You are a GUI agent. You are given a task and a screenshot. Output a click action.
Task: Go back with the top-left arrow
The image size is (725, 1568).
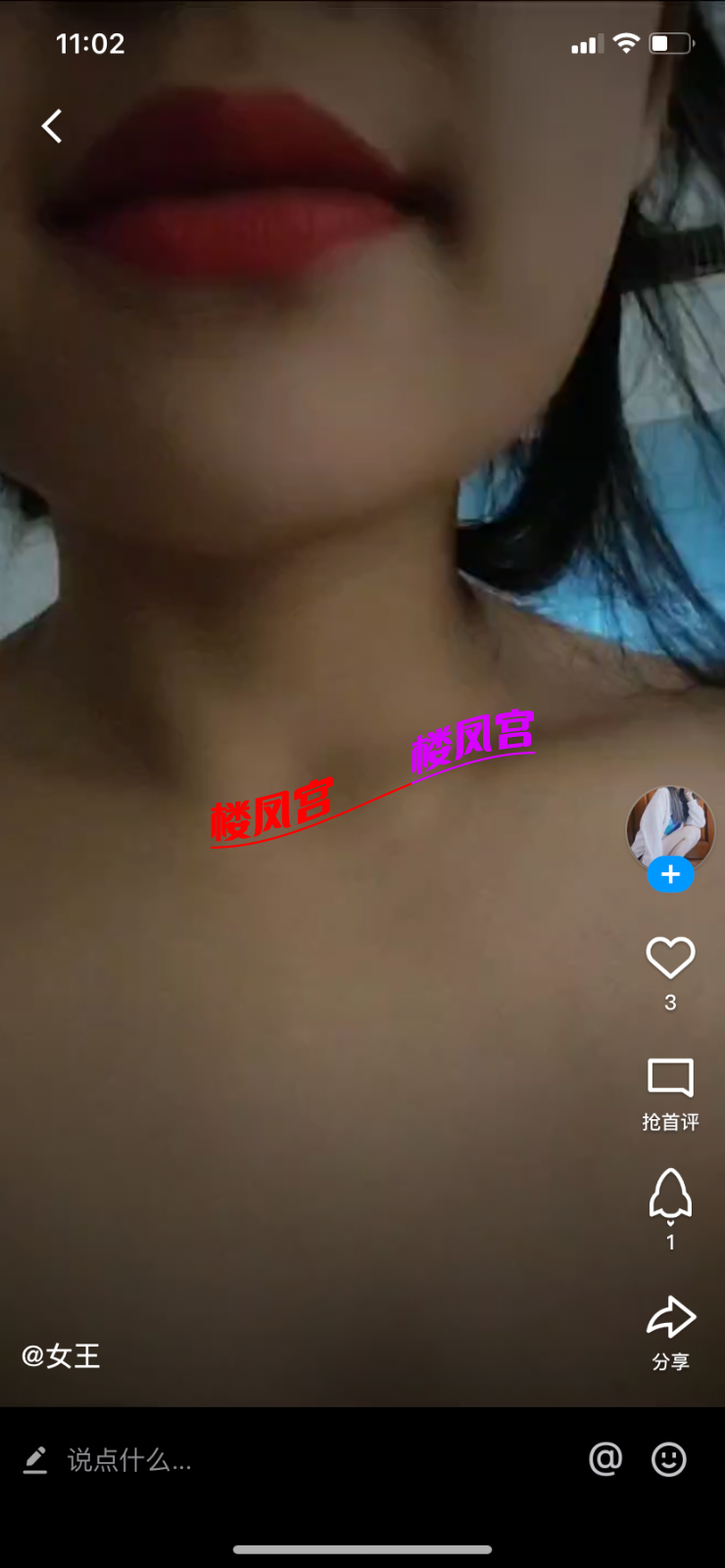coord(52,126)
